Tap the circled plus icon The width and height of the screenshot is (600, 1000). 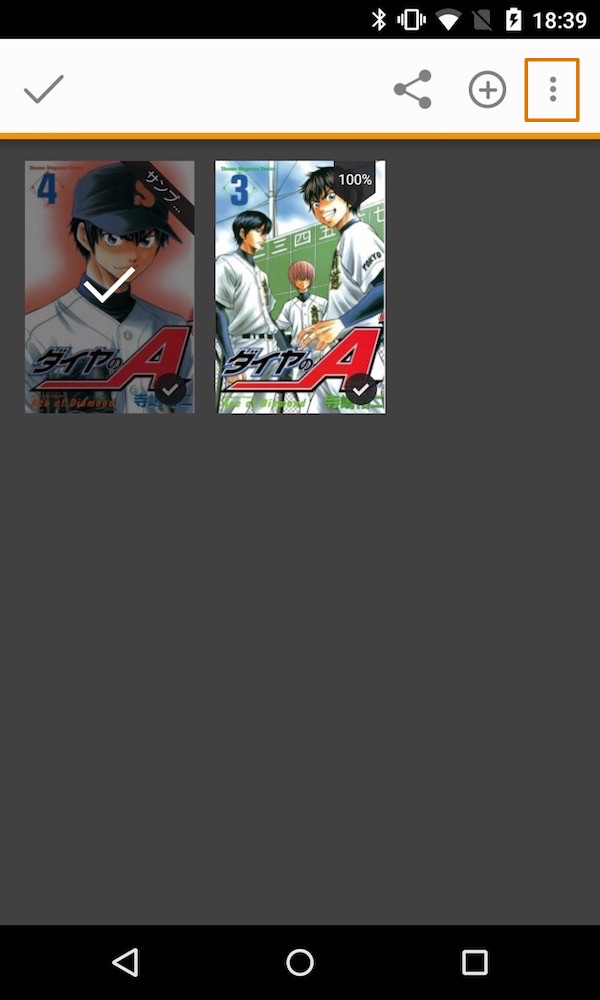(487, 90)
